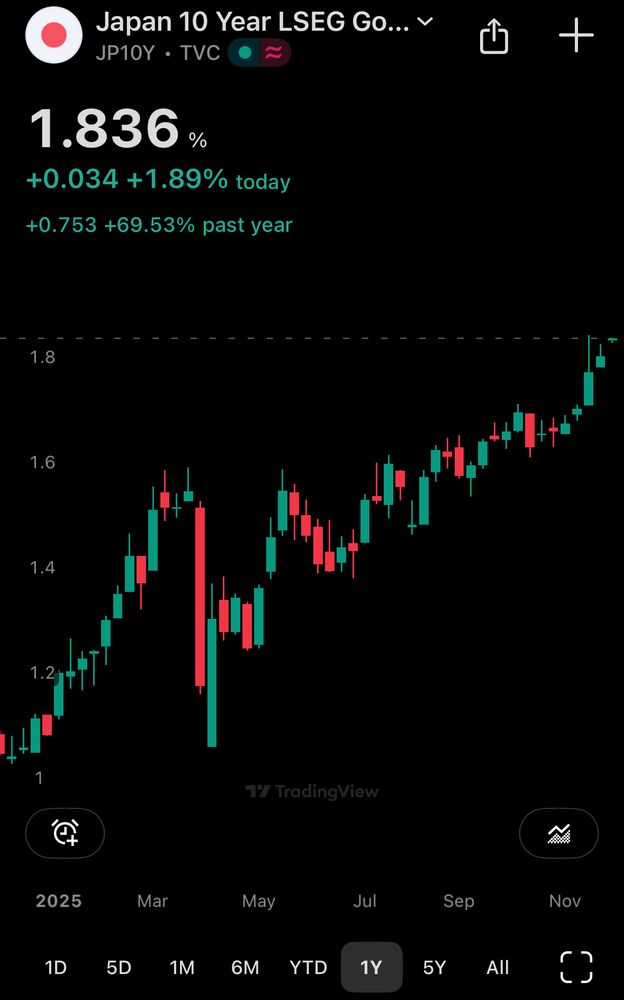Show the 1M time range
Viewport: 624px width, 1000px height.
(182, 967)
